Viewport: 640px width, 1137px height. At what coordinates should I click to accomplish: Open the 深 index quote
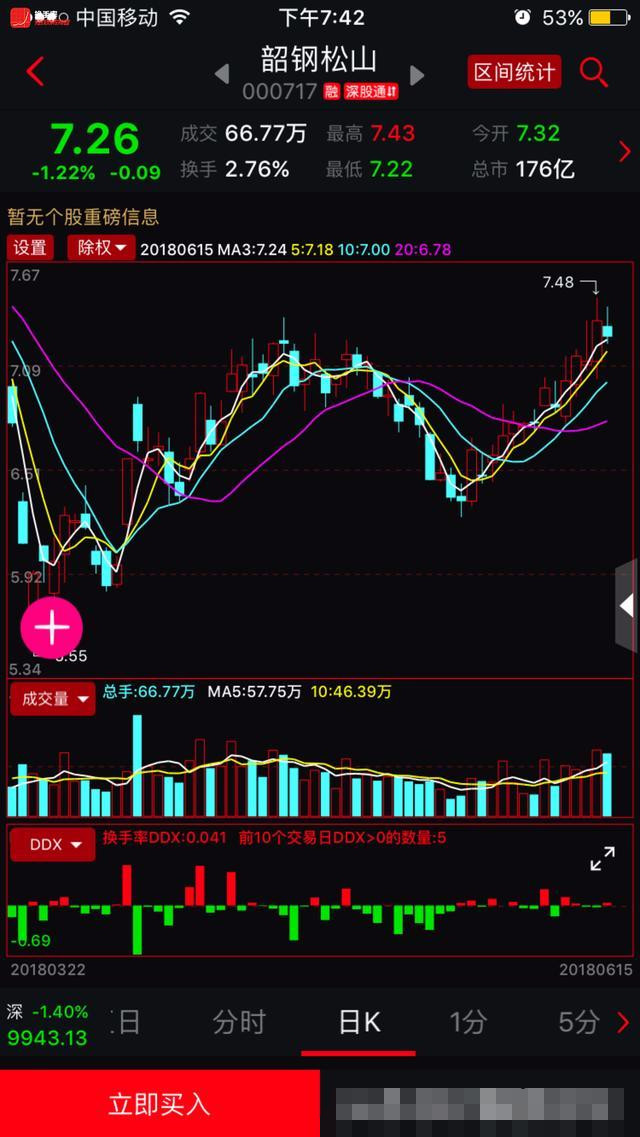tap(47, 1024)
